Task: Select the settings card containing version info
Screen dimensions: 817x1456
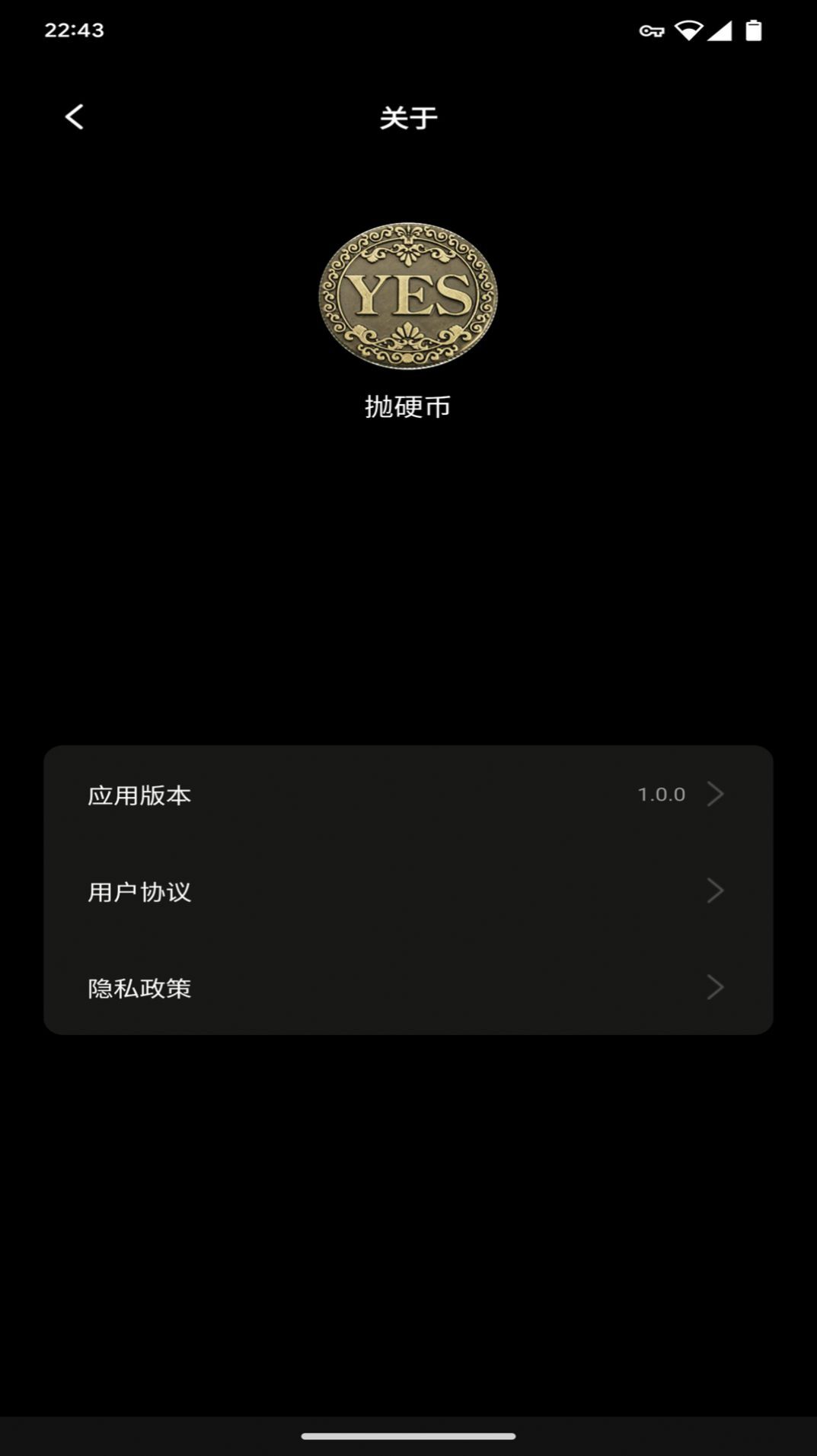Action: [408, 890]
